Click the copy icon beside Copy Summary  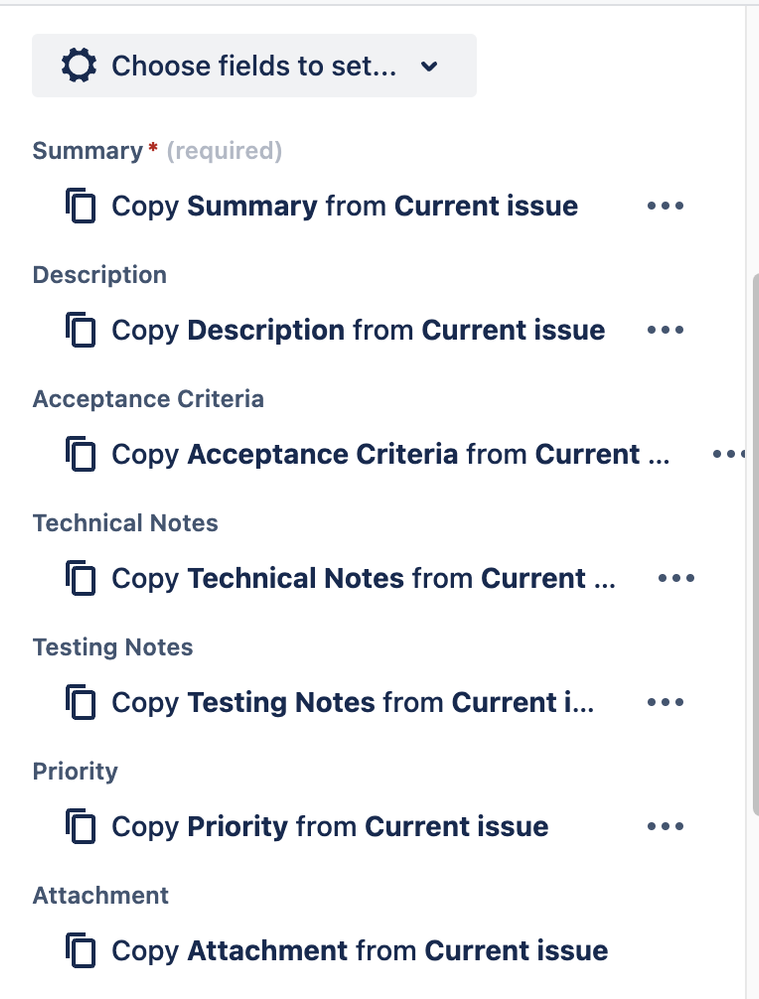click(x=80, y=205)
